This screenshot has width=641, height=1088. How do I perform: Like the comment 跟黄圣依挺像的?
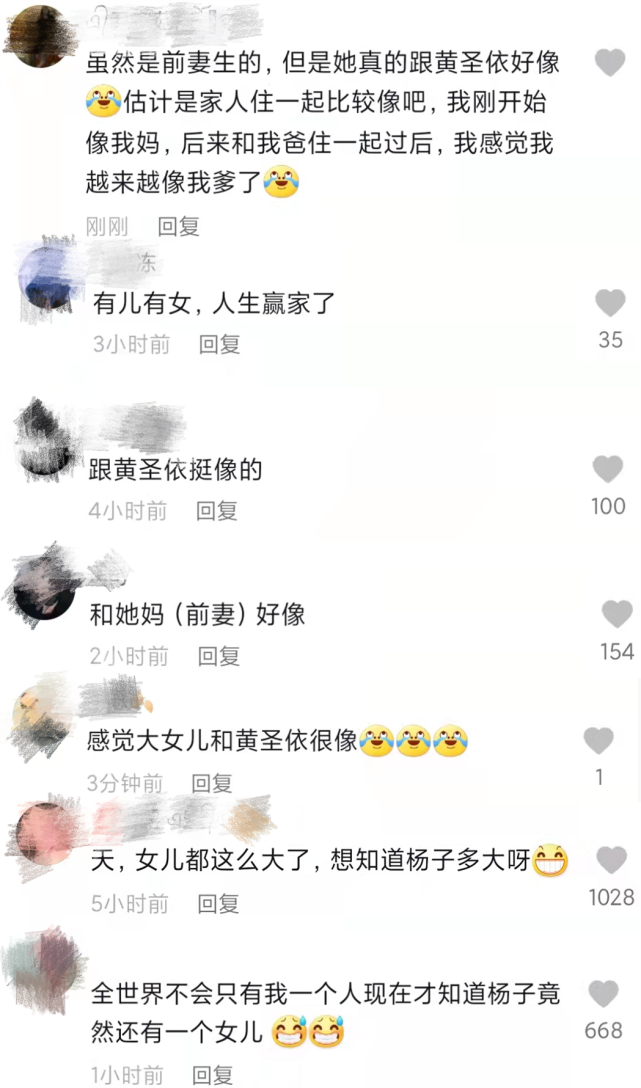point(608,469)
